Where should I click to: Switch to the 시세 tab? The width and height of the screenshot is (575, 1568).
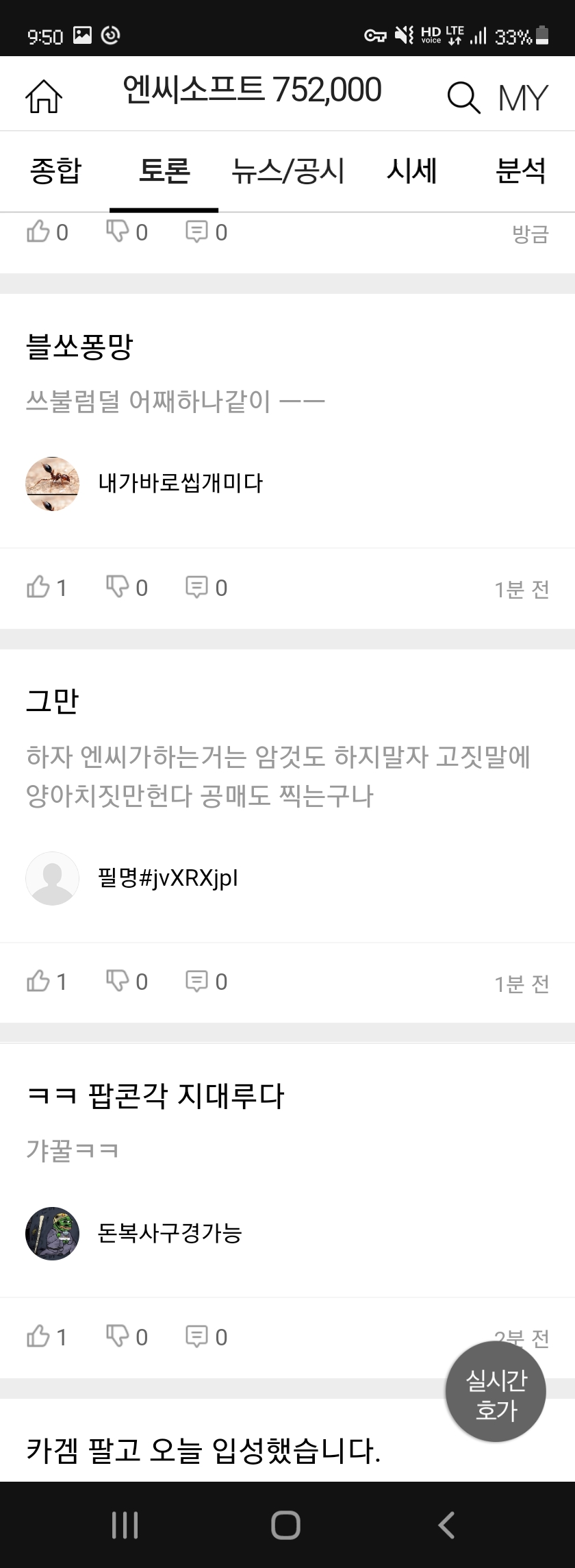tap(411, 171)
